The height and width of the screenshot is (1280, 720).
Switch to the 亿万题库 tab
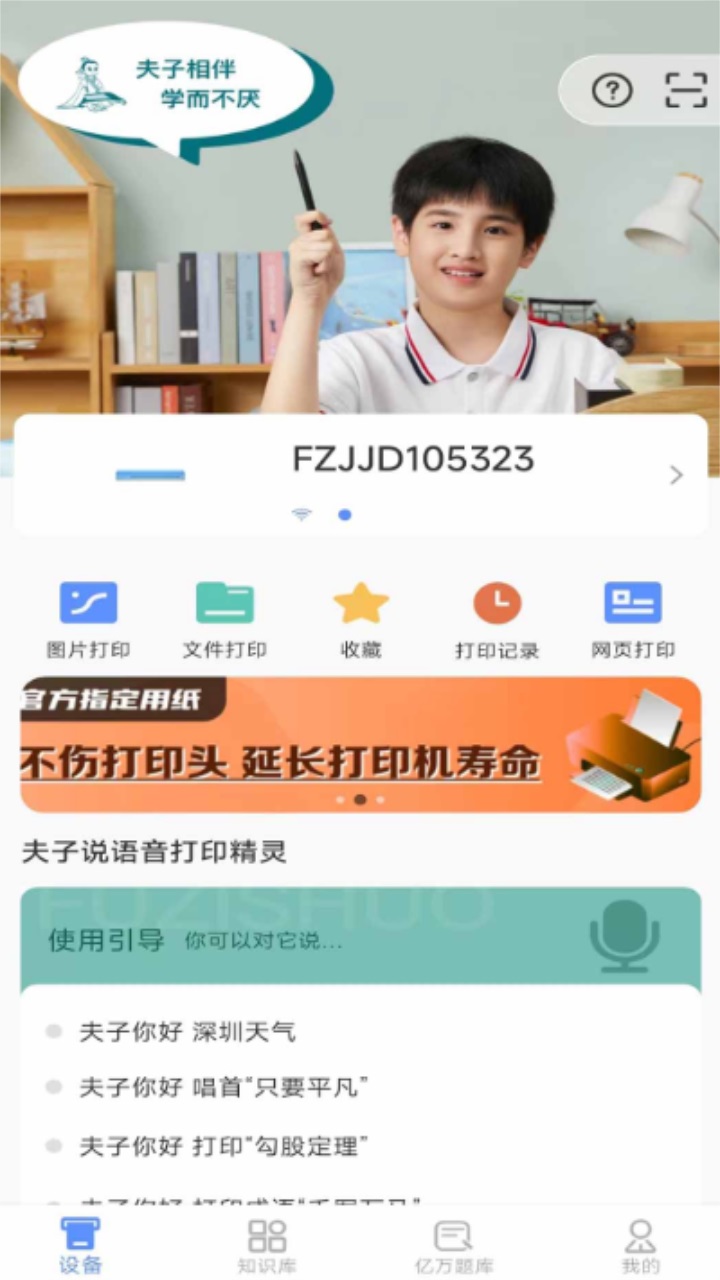tap(454, 1245)
